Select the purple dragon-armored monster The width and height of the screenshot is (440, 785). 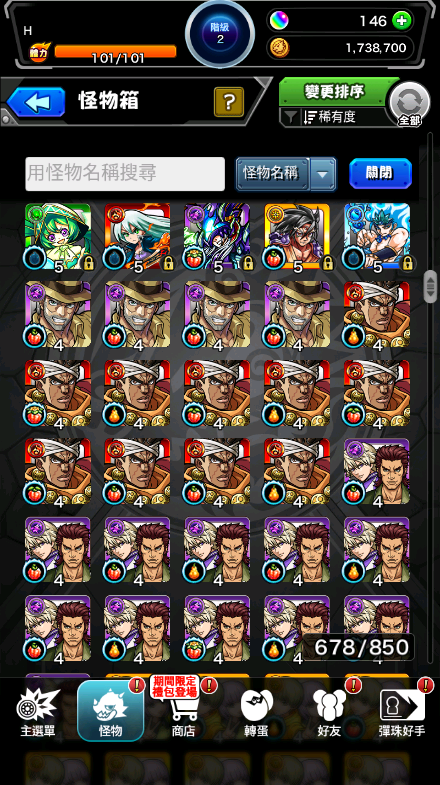pos(217,236)
